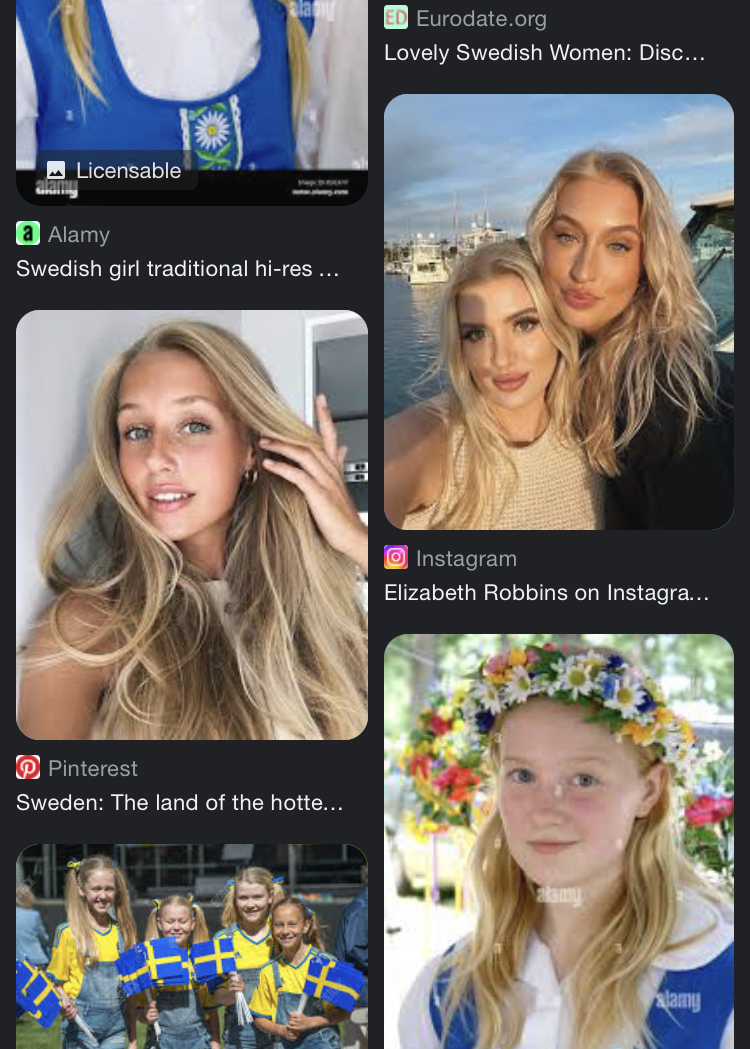Open 'Elizabeth Robbins on Instagra...' caption link
The height and width of the screenshot is (1049, 750).
[x=546, y=593]
